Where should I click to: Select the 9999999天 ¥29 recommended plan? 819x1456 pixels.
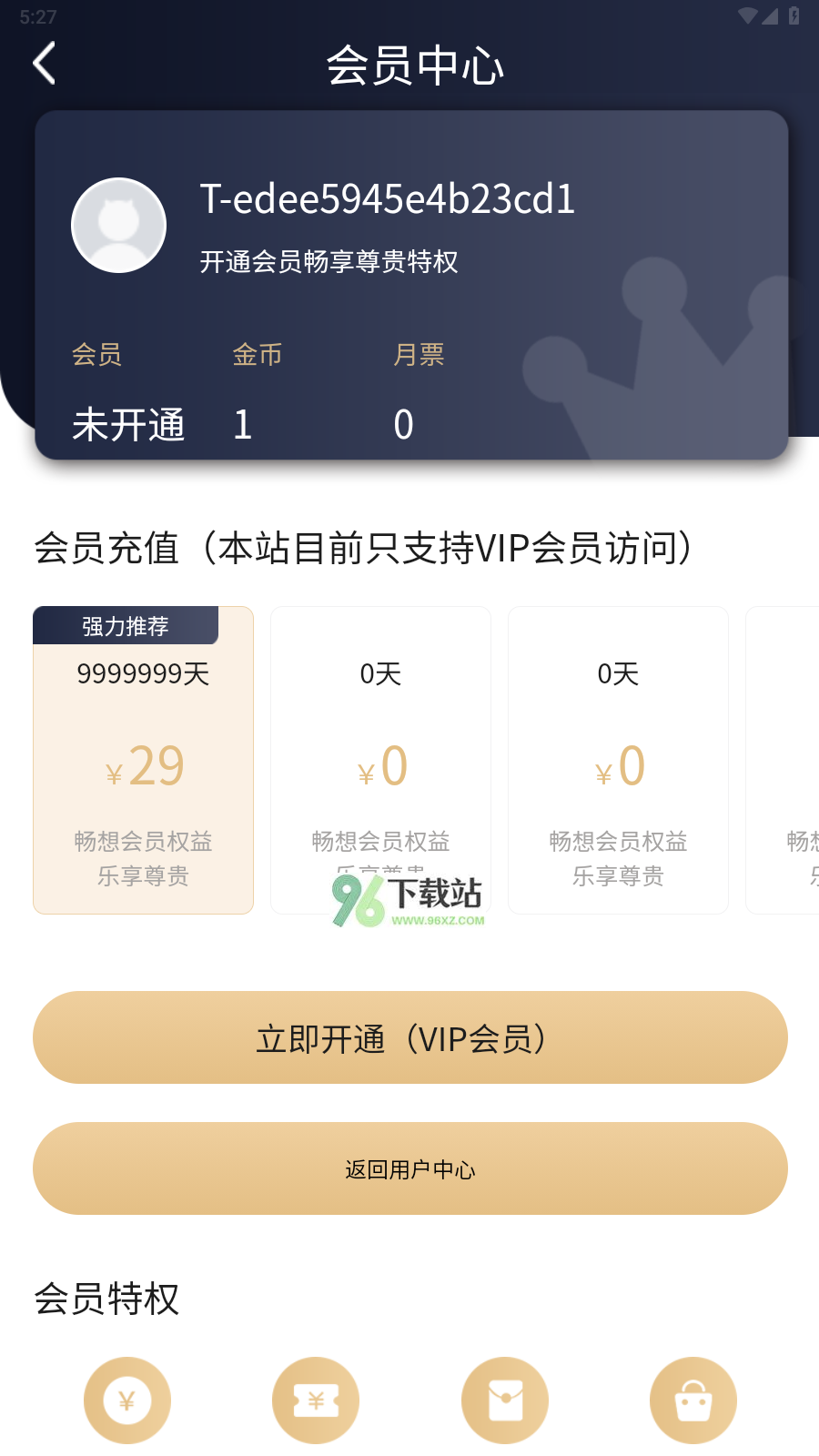pos(143,761)
